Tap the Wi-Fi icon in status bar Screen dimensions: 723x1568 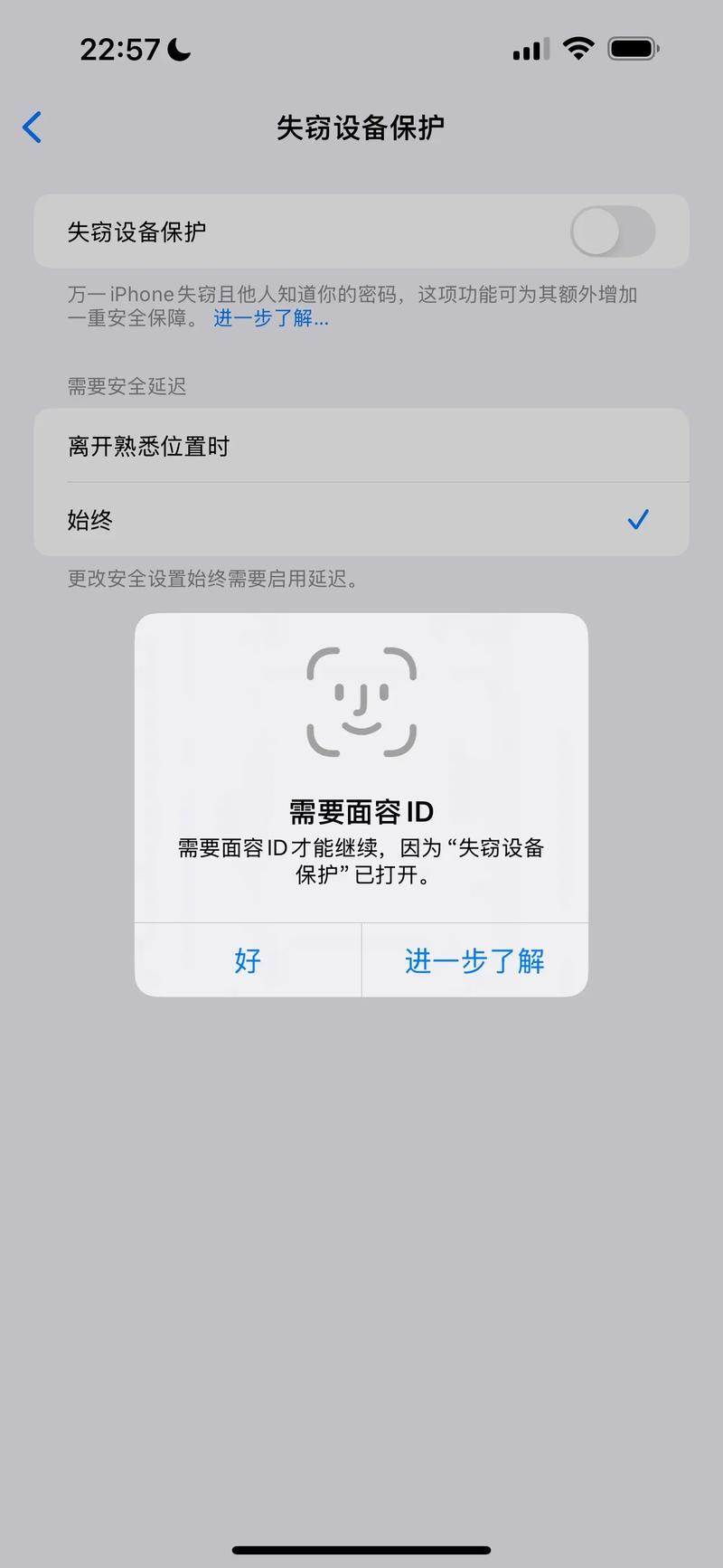click(579, 47)
